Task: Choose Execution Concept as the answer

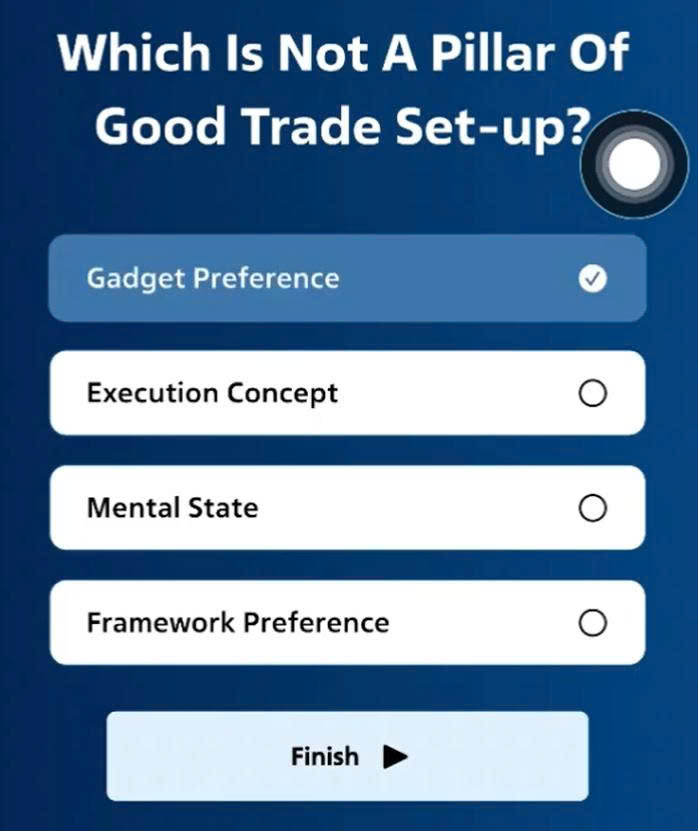Action: pos(347,393)
